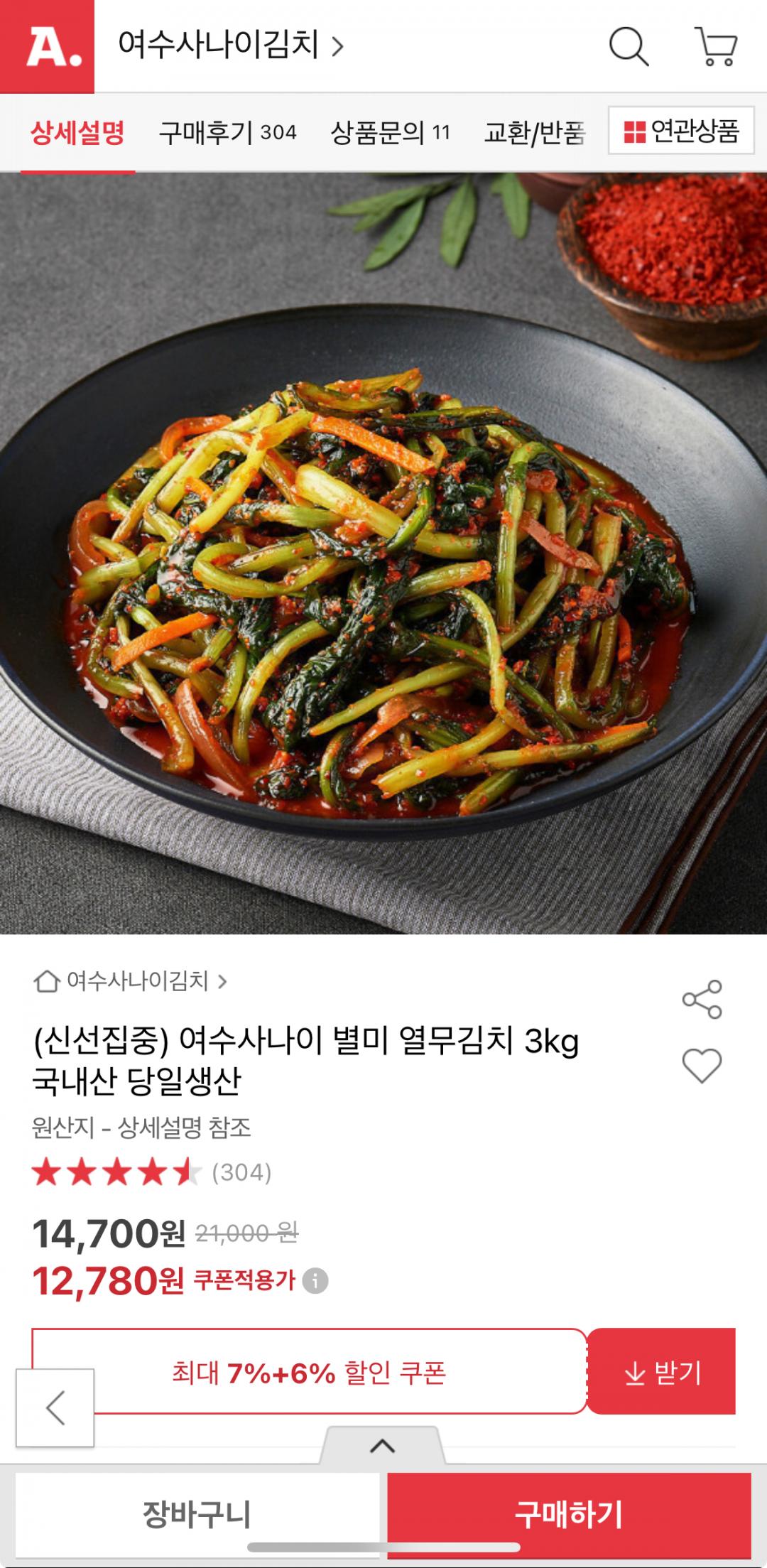Switch to the 구매후기 304 tab
The height and width of the screenshot is (1568, 767).
(x=227, y=133)
